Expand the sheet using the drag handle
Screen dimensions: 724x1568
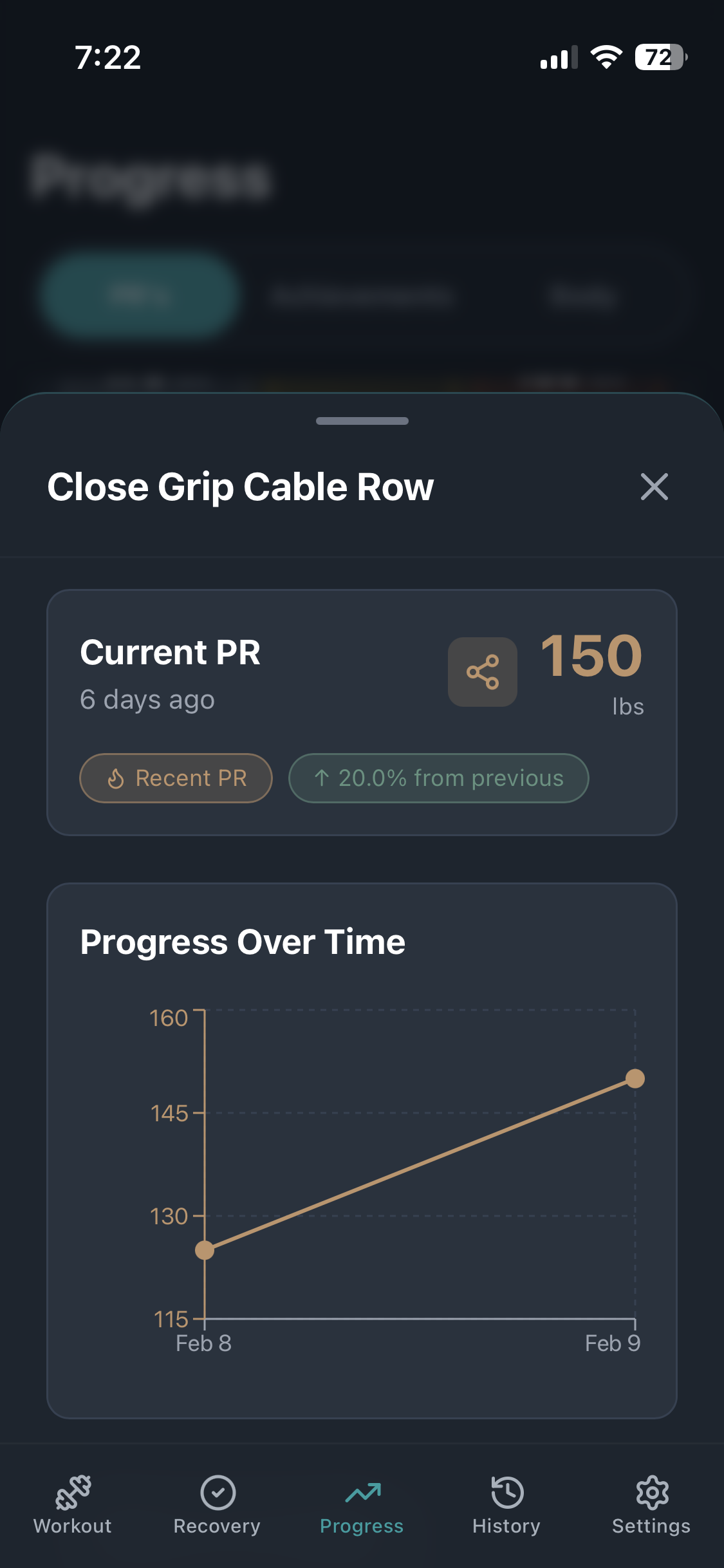(362, 420)
